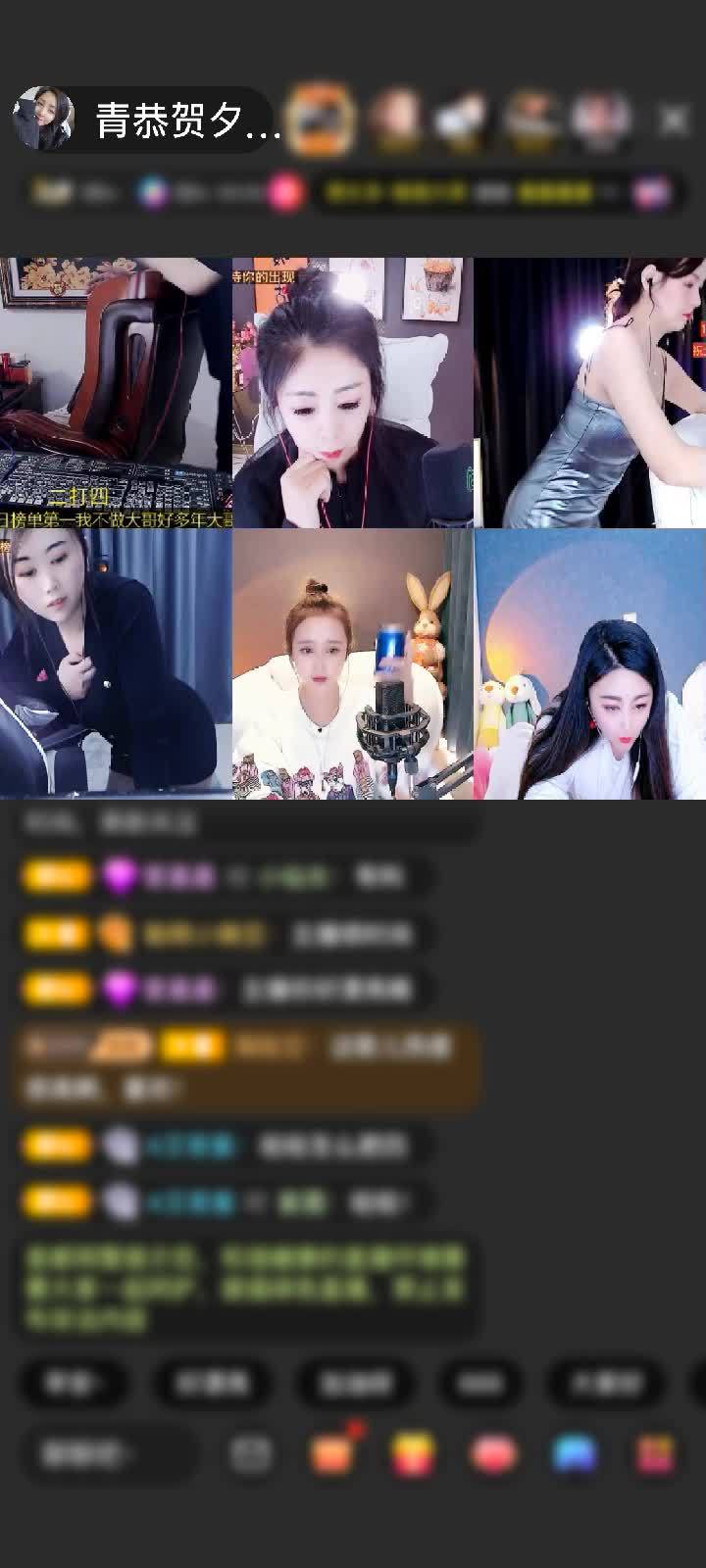Open the streamer tile with red earphones
The height and width of the screenshot is (1568, 706).
(x=353, y=392)
